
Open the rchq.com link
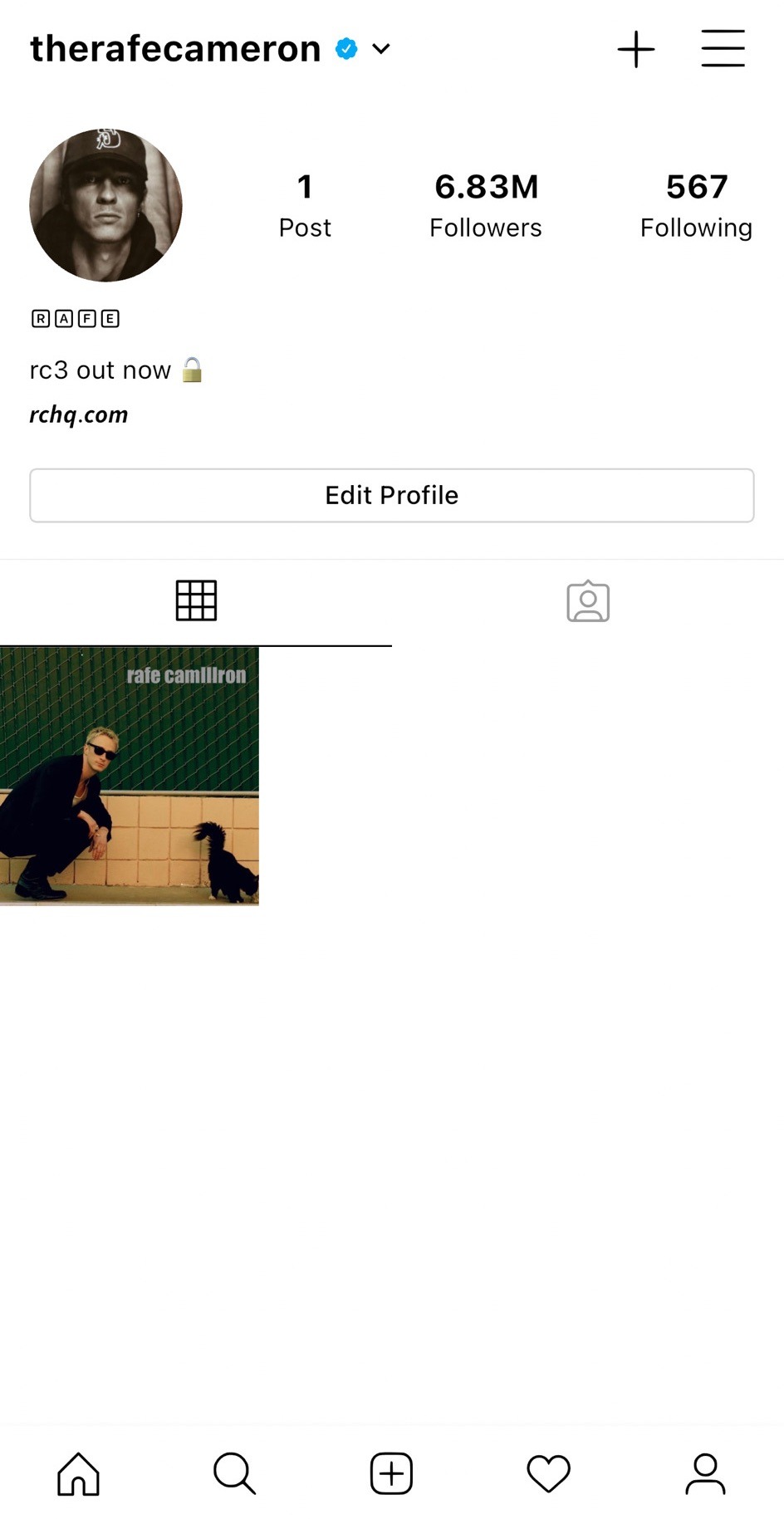pyautogui.click(x=79, y=414)
